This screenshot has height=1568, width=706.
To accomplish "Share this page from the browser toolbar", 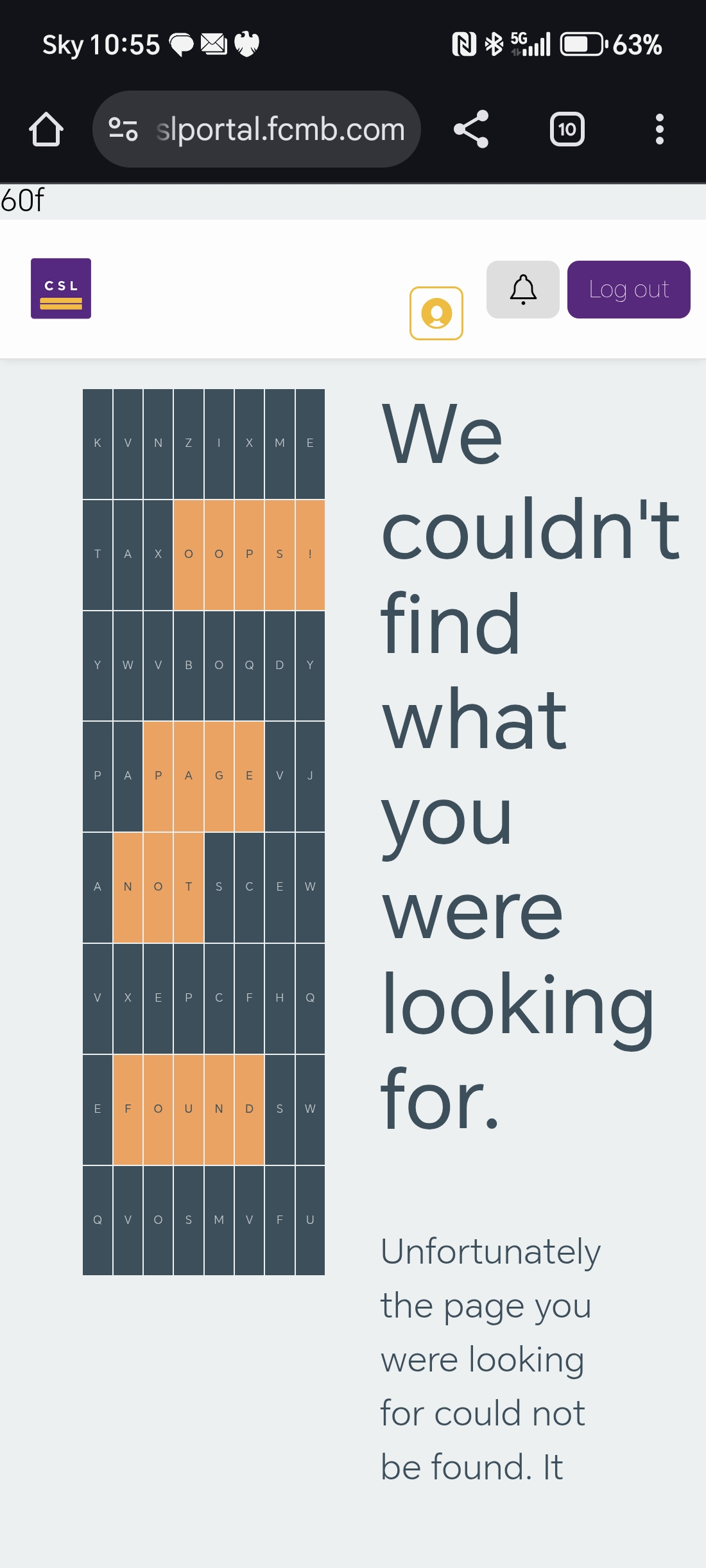I will 471,129.
